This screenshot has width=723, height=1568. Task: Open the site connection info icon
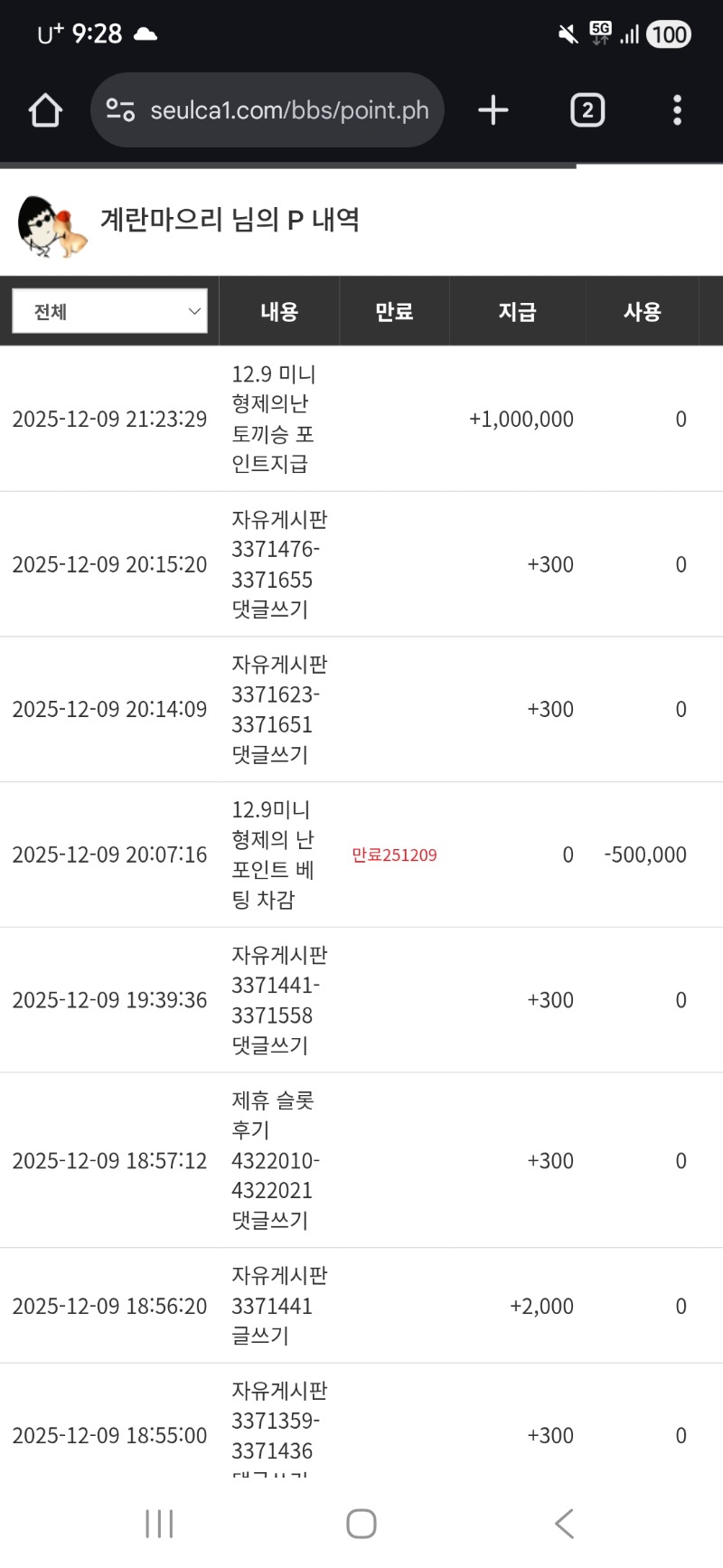[x=118, y=109]
